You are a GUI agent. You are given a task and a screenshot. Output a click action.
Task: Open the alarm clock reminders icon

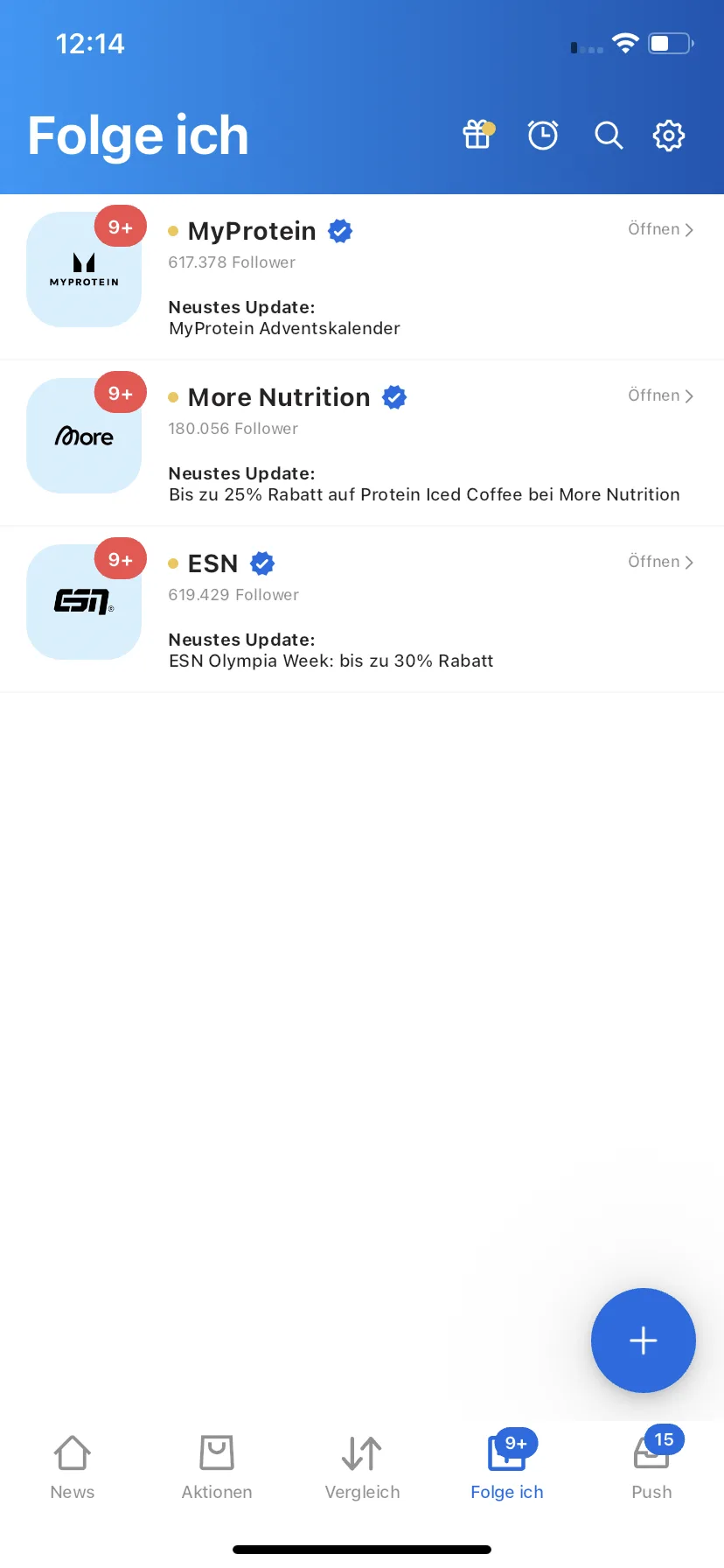543,136
